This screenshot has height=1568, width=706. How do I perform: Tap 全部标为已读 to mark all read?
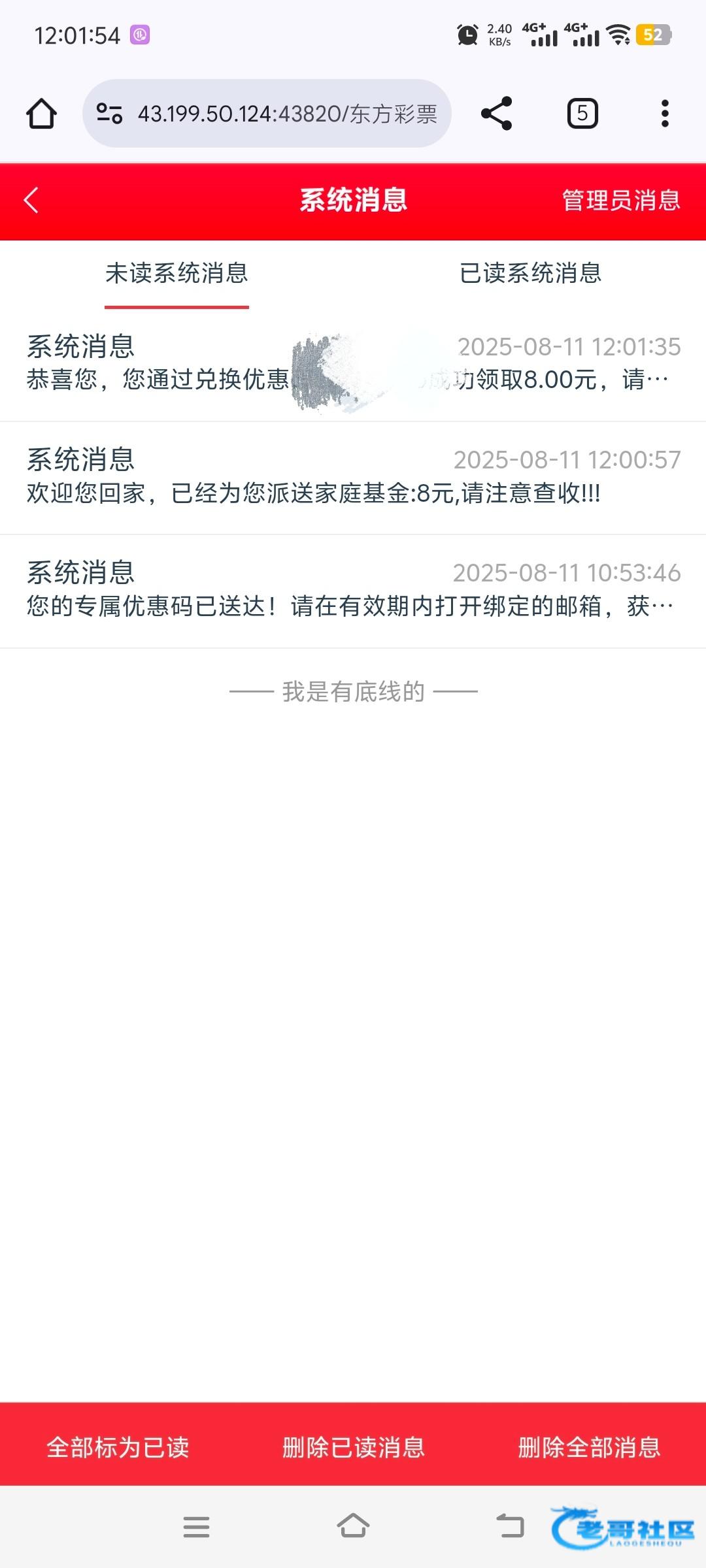click(x=118, y=1447)
